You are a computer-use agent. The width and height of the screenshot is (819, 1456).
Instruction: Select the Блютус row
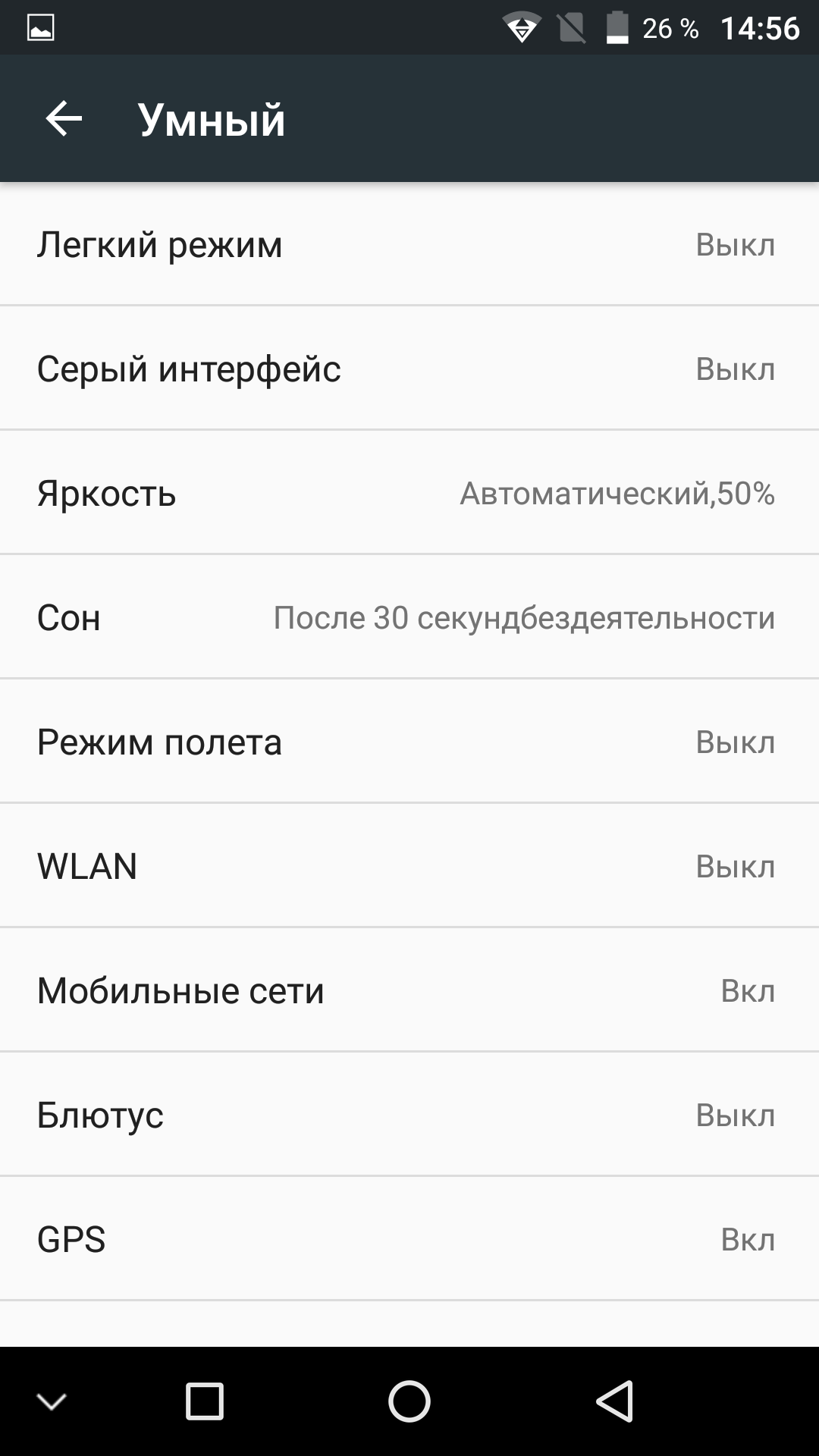409,1115
